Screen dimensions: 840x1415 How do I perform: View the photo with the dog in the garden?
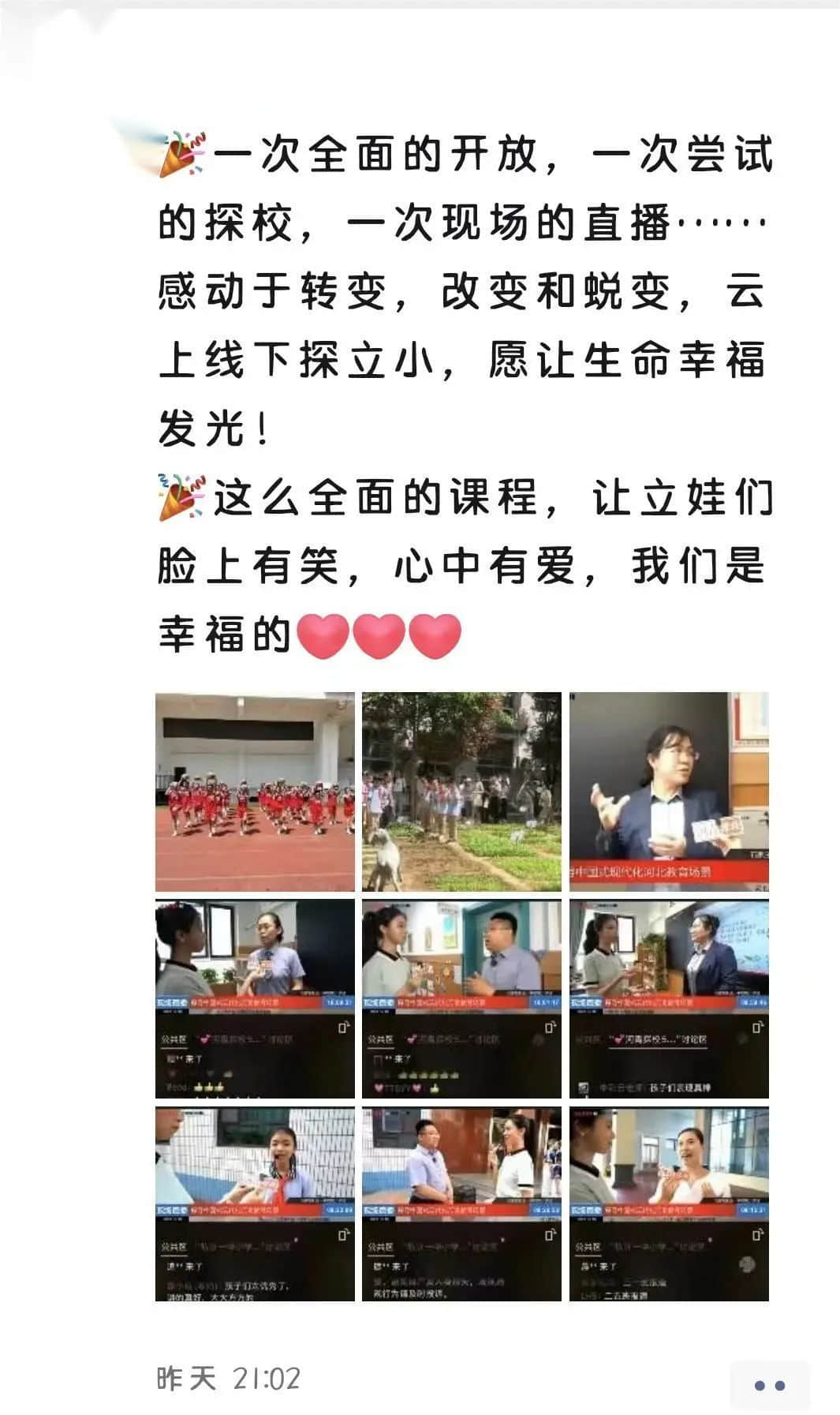(x=461, y=792)
